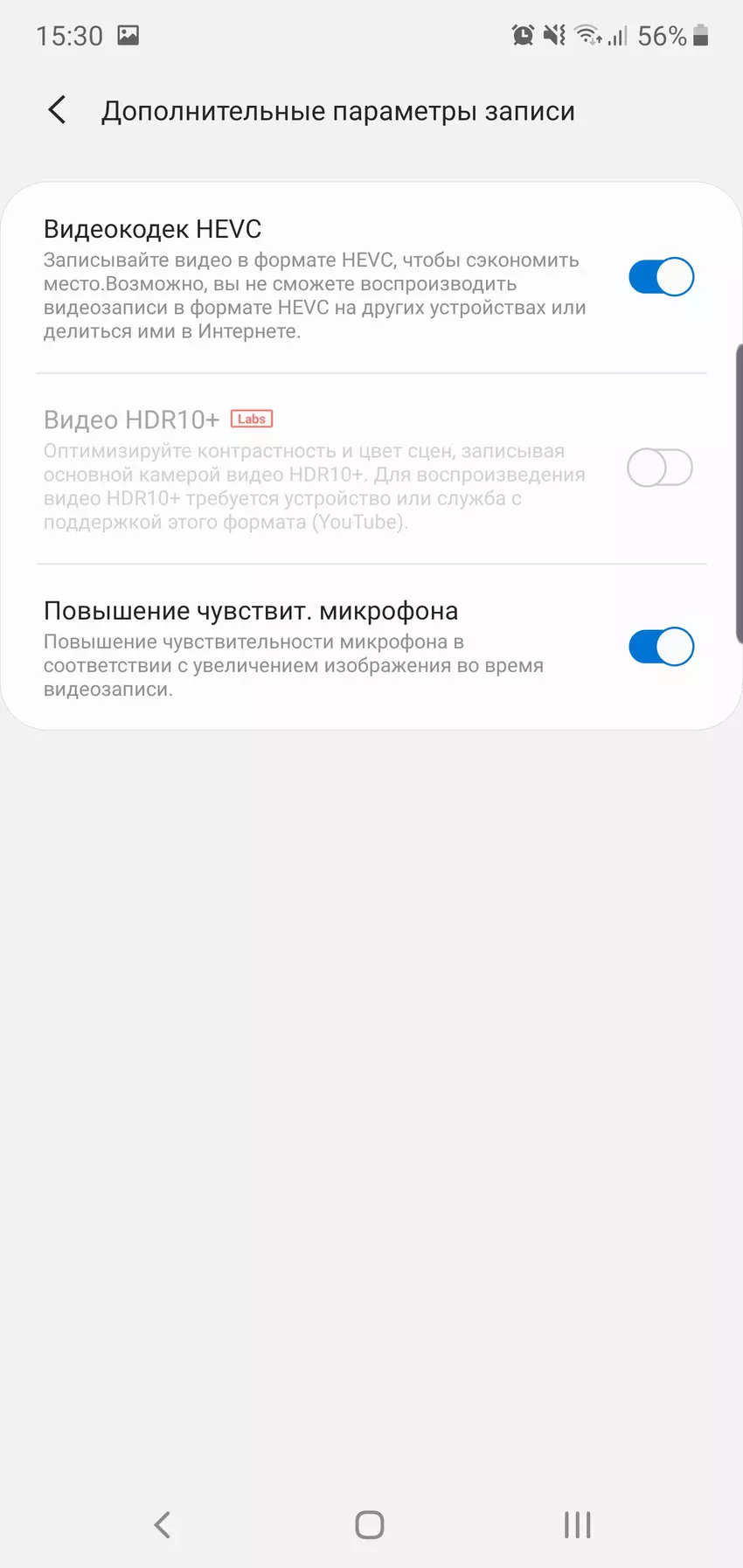Go back from Дополнительные параметры записи
The height and width of the screenshot is (1568, 743).
58,110
